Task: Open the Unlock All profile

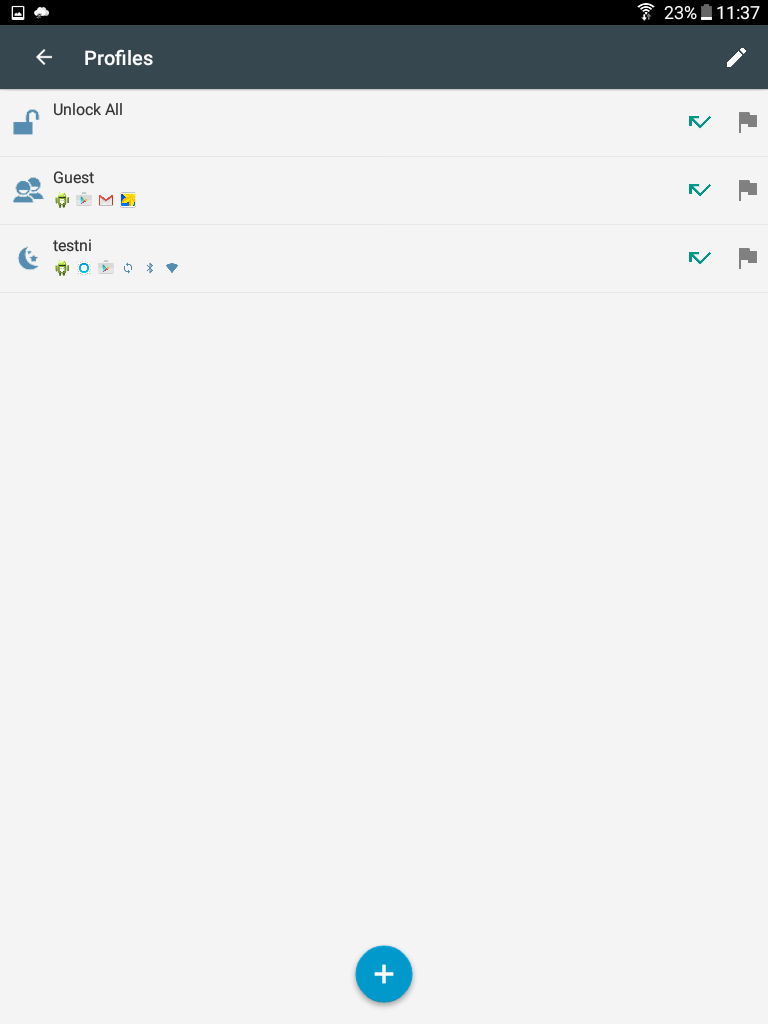Action: (x=300, y=122)
